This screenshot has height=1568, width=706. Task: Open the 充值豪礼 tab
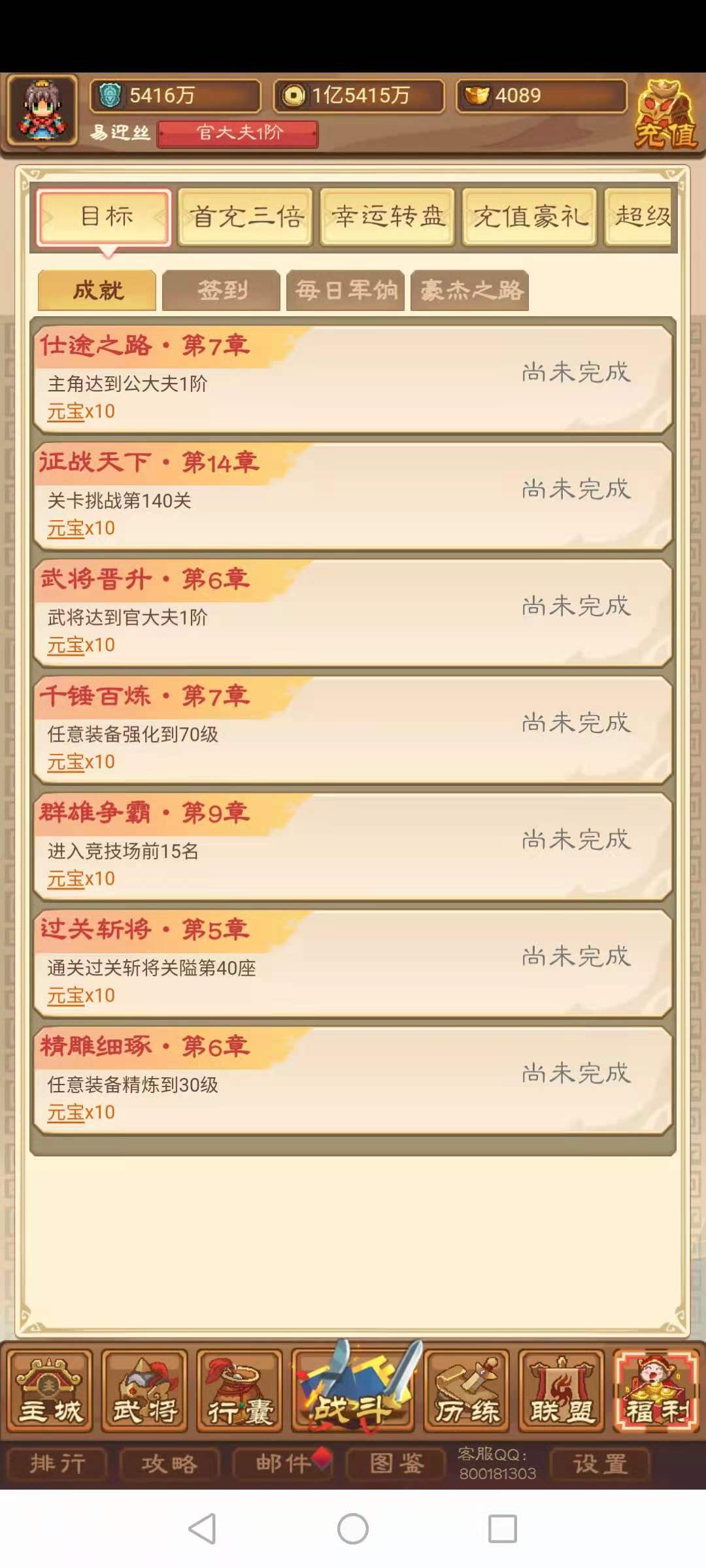529,217
